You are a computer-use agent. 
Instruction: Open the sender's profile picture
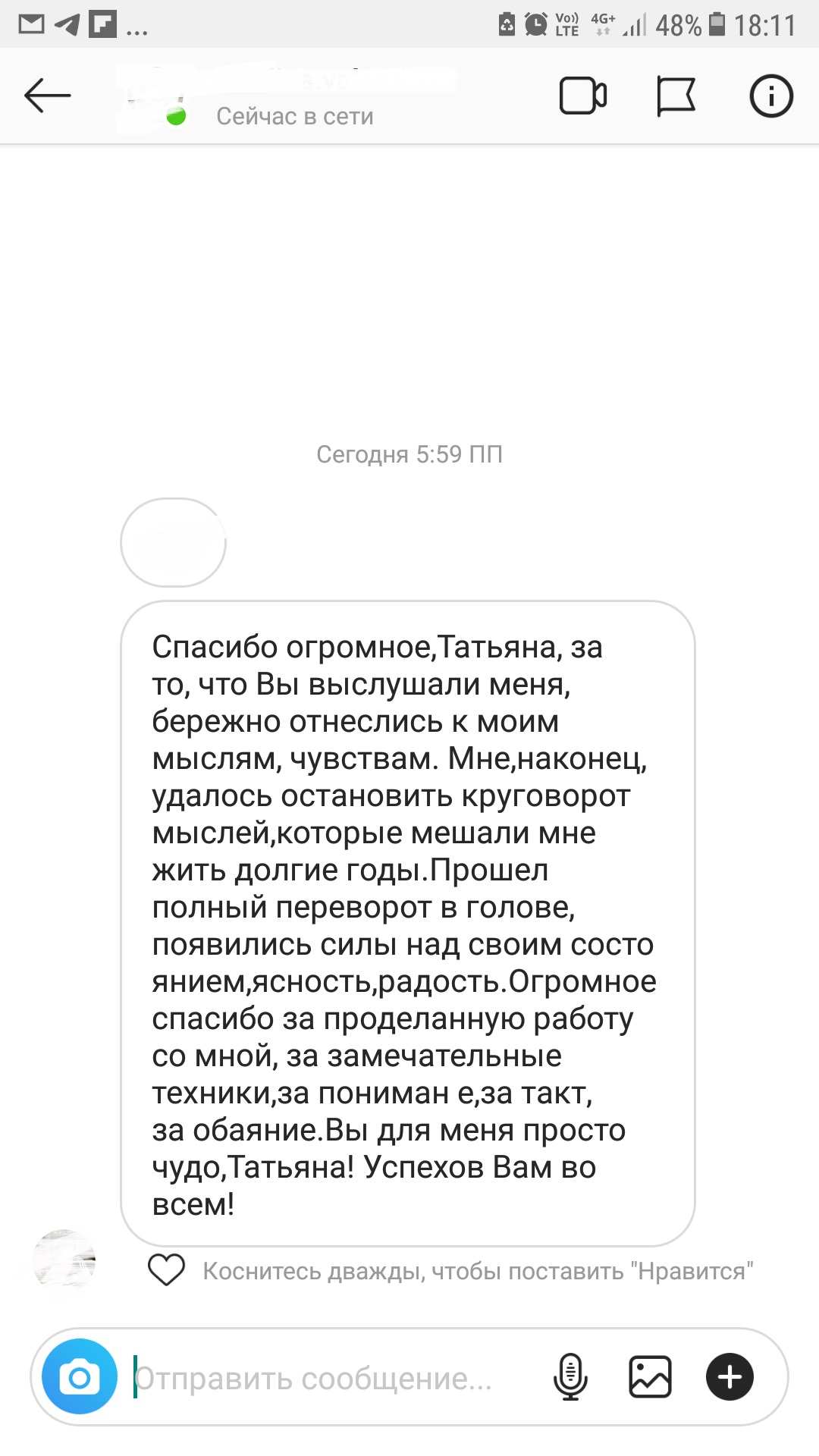tap(64, 1260)
